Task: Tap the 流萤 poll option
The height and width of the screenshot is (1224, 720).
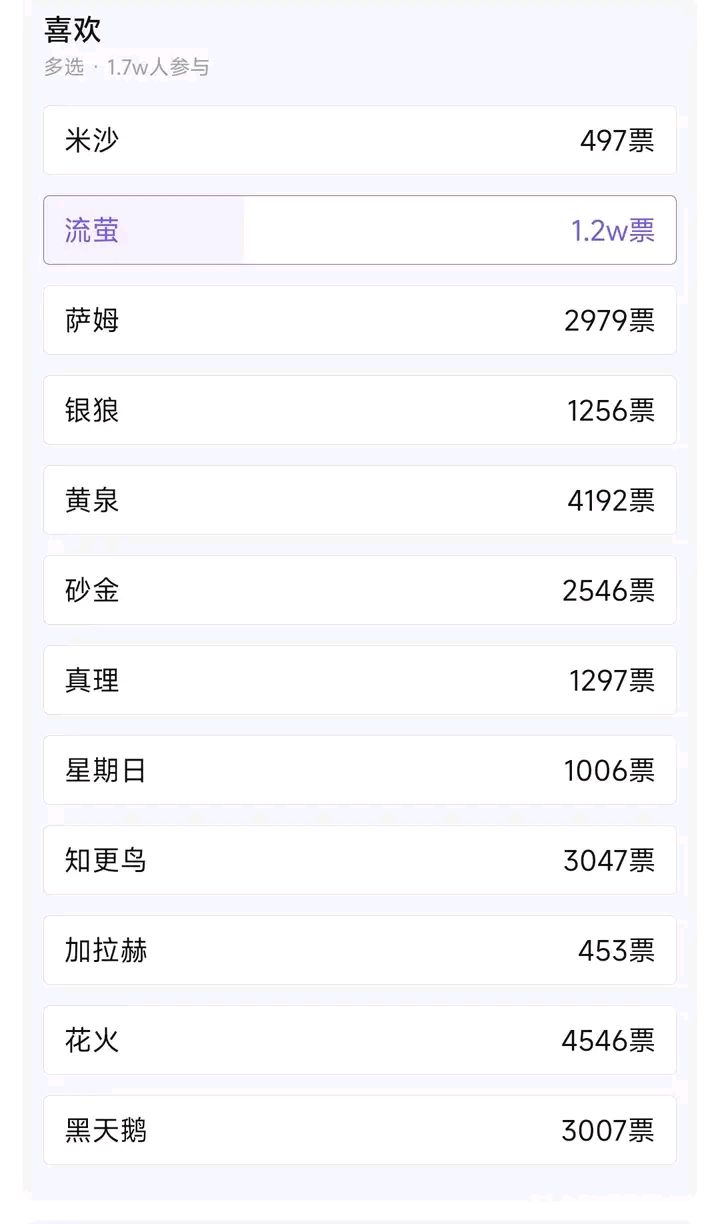Action: pyautogui.click(x=360, y=230)
